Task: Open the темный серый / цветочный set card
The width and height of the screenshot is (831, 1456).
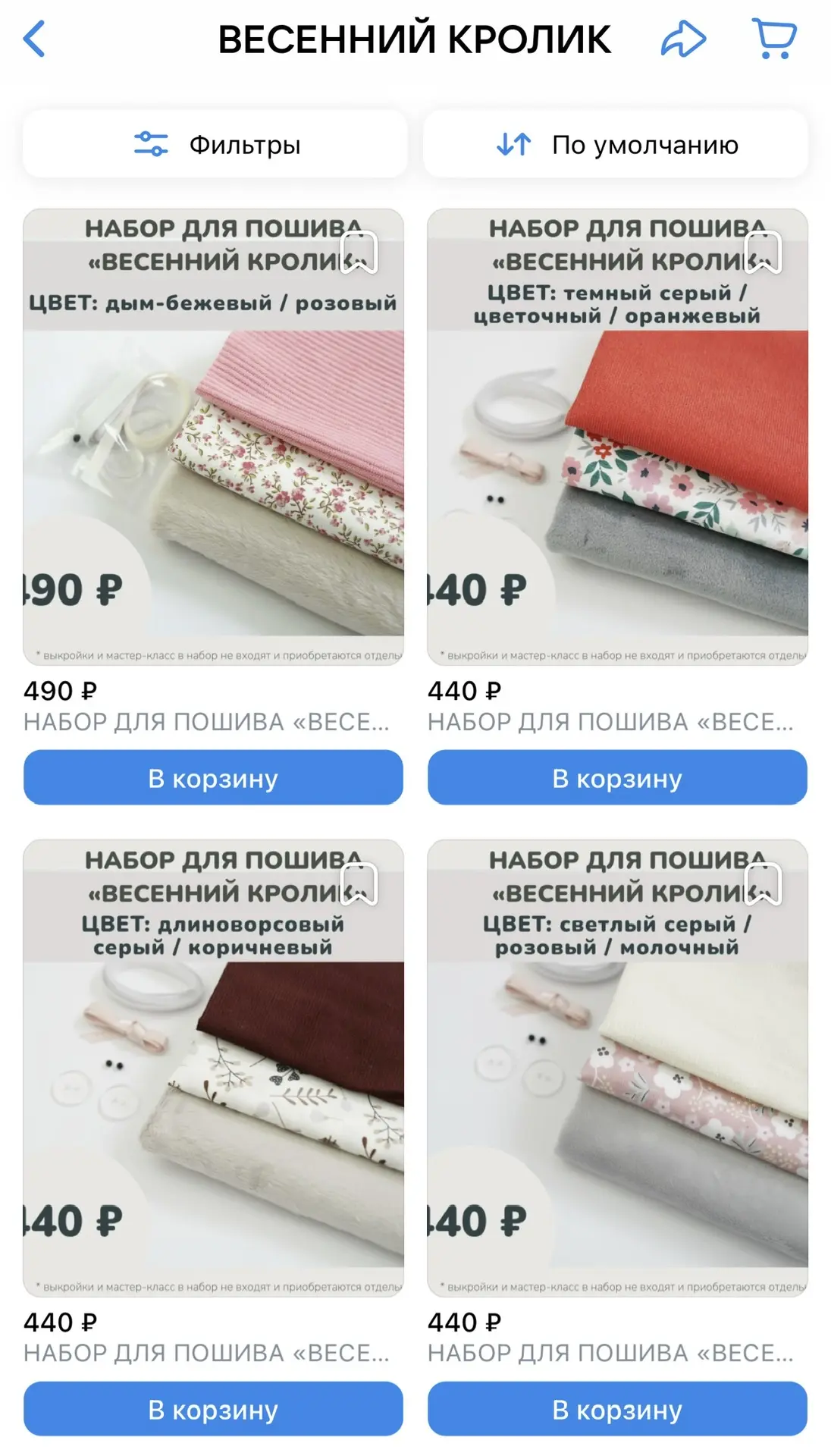Action: pos(617,470)
